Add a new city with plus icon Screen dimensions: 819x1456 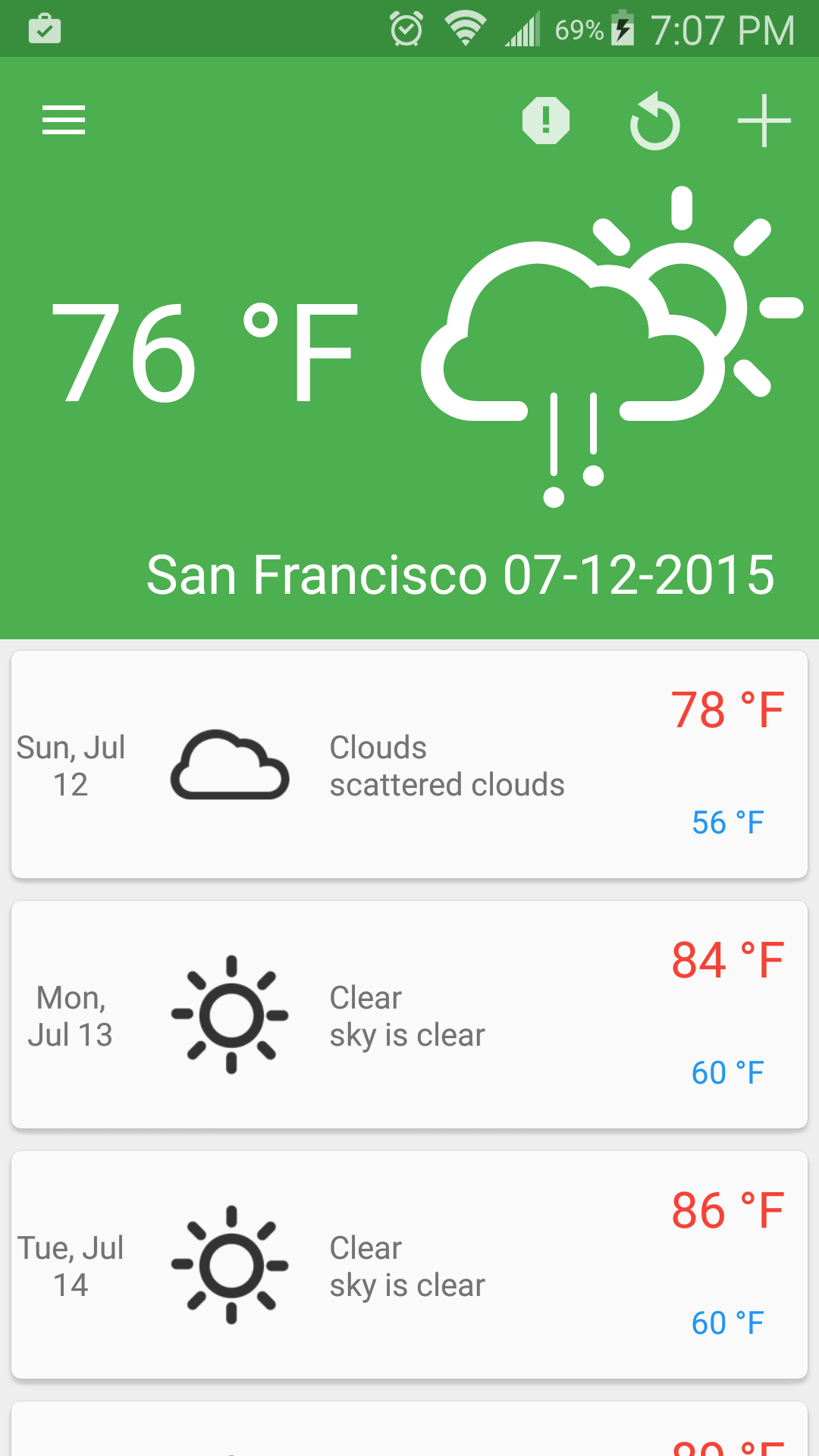click(x=764, y=121)
